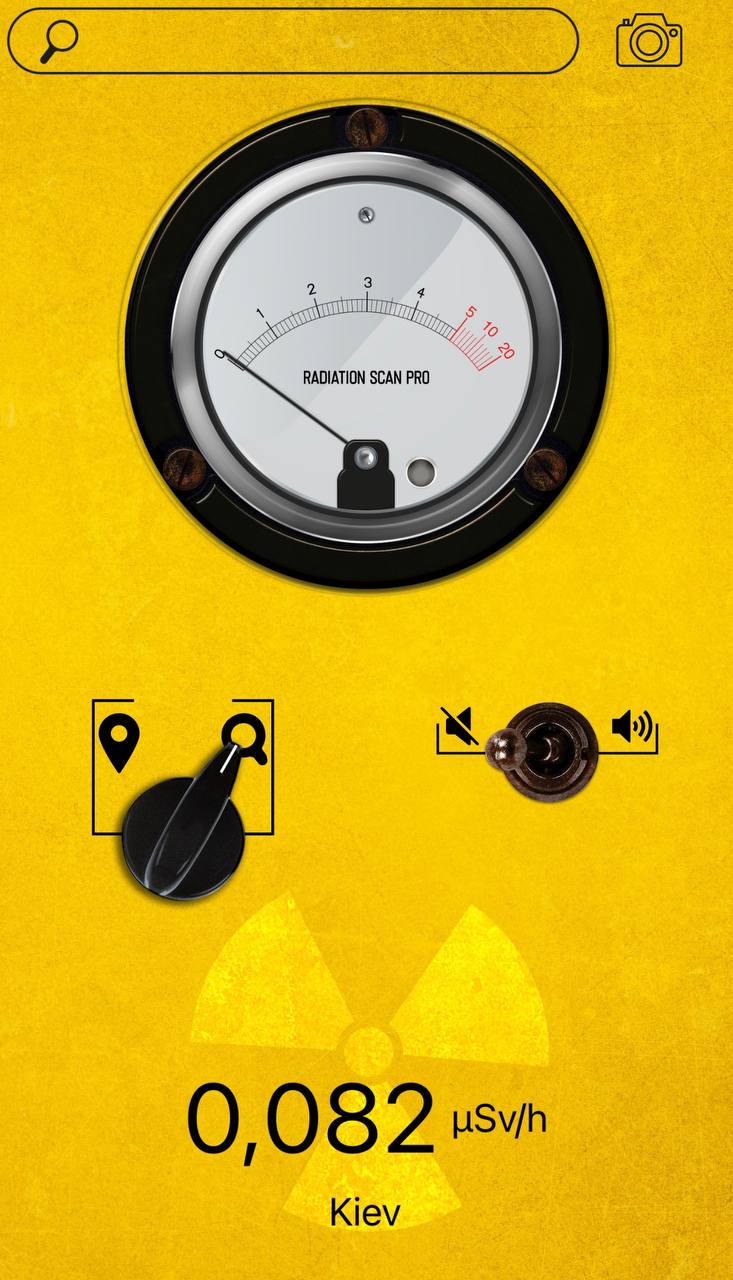Tap the search field at the top

(310, 41)
